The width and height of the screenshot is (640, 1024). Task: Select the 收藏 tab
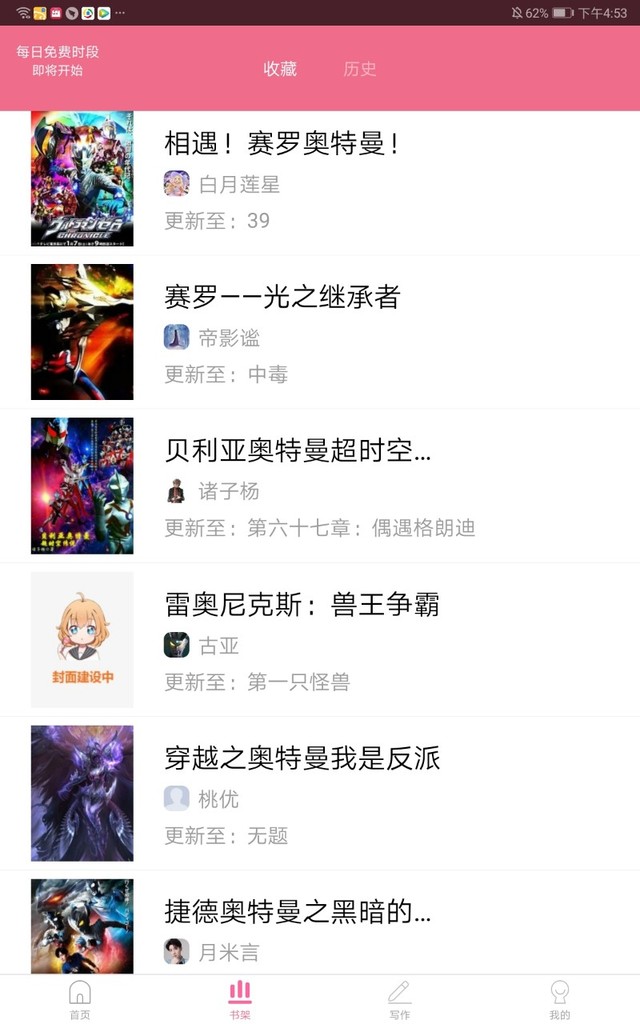pos(280,69)
